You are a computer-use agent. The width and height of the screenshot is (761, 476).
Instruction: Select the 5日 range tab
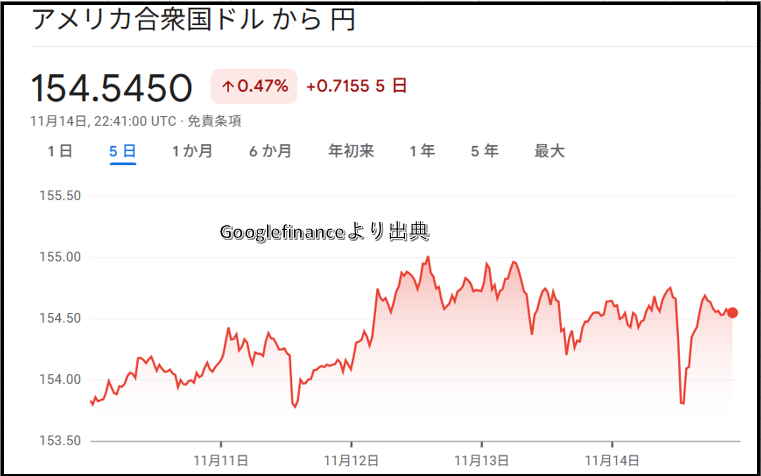pos(123,151)
